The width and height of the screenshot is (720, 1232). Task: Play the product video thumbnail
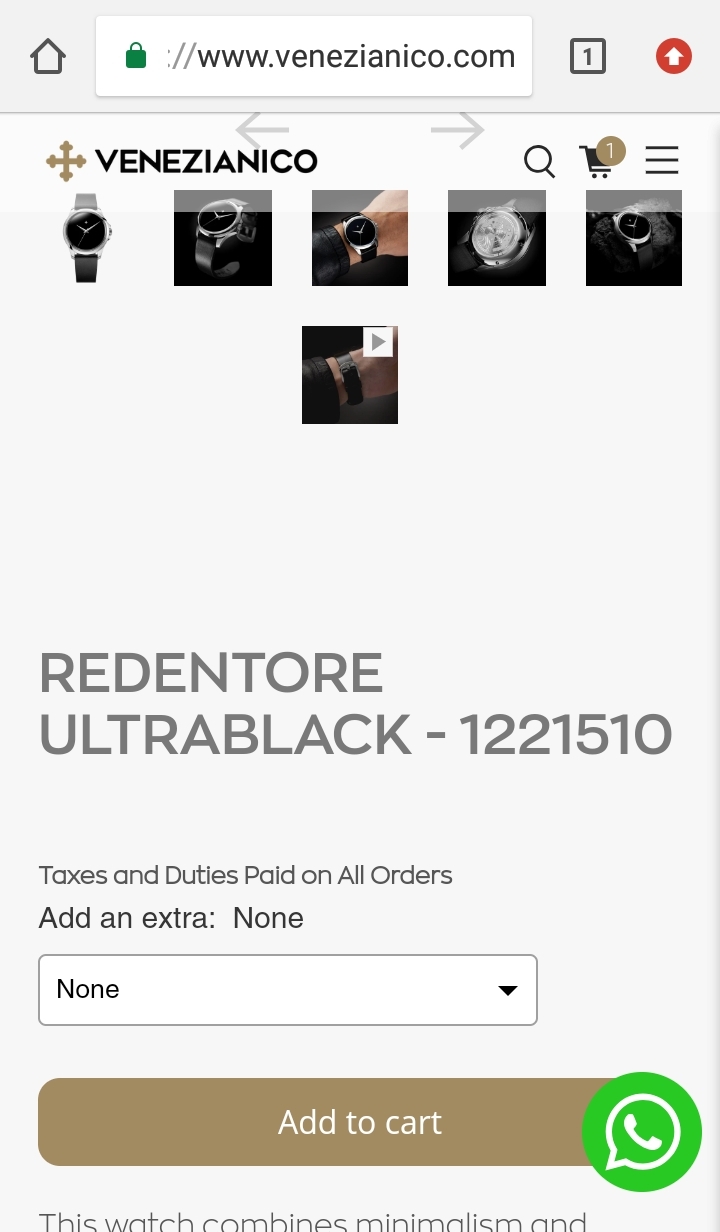(x=350, y=375)
